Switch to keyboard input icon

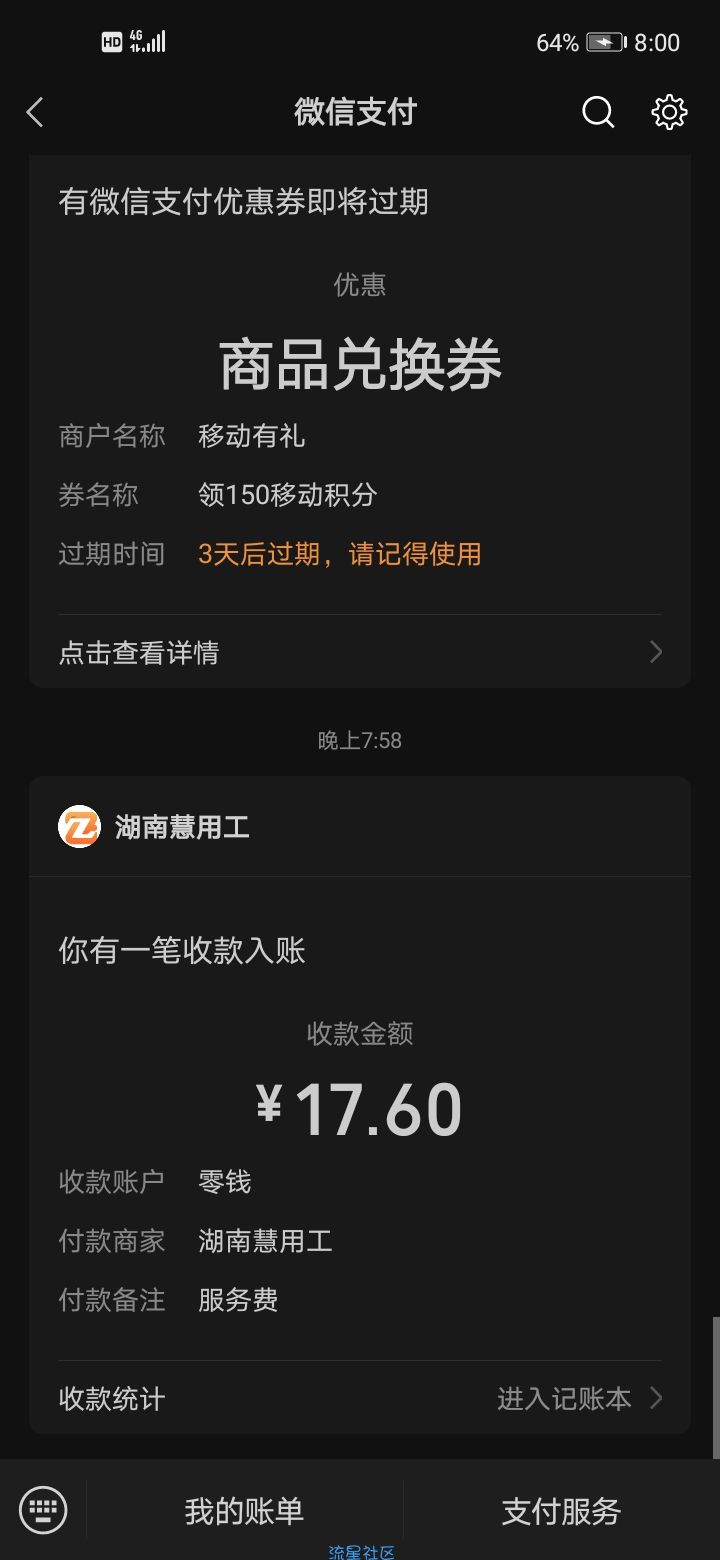pyautogui.click(x=43, y=1510)
